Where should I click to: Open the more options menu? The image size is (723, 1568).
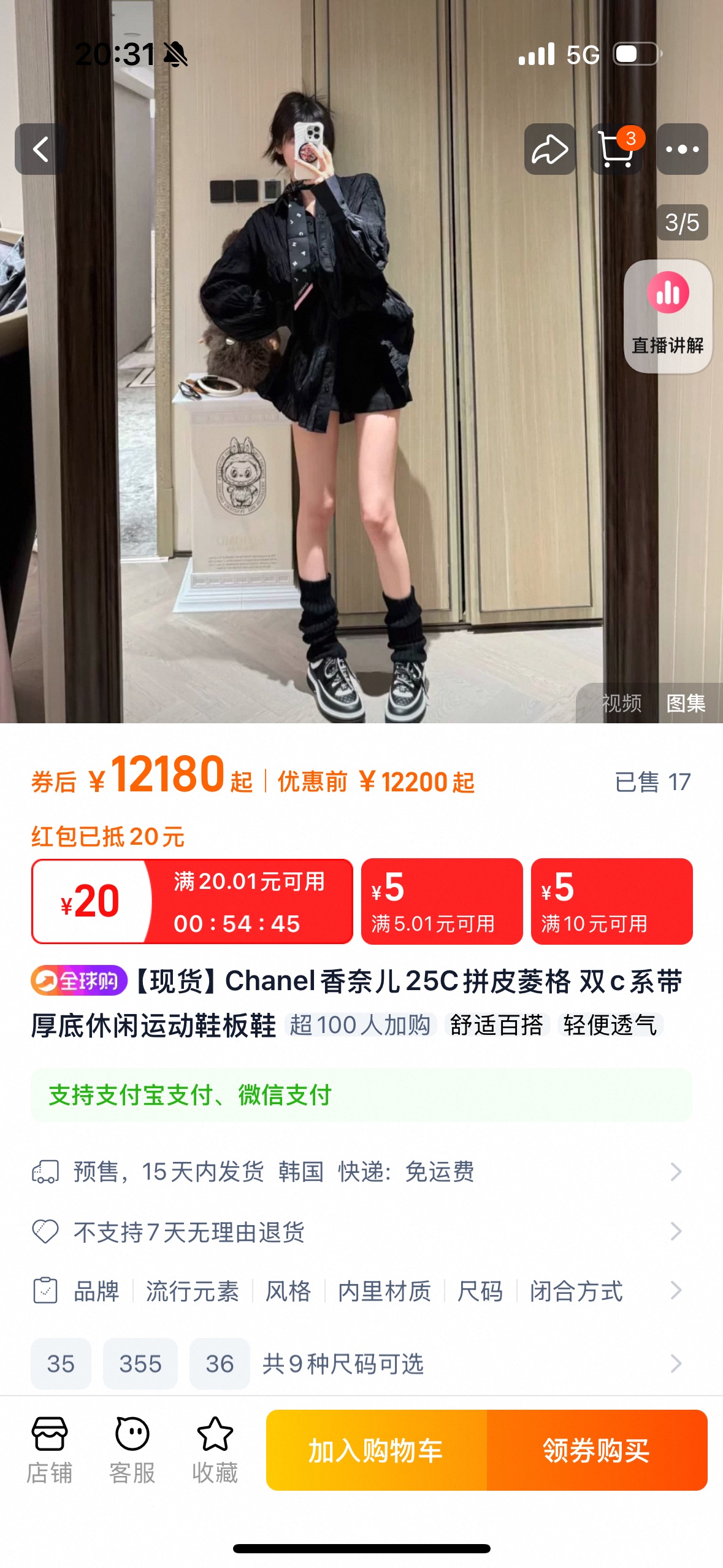[682, 149]
